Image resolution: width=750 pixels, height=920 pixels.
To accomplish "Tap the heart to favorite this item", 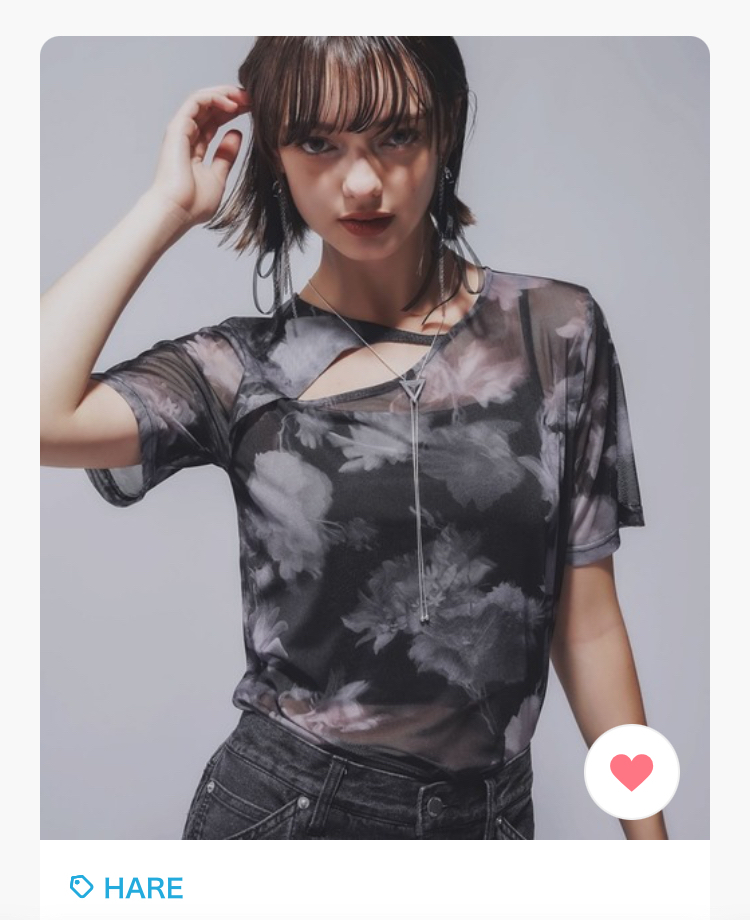I will (x=632, y=772).
